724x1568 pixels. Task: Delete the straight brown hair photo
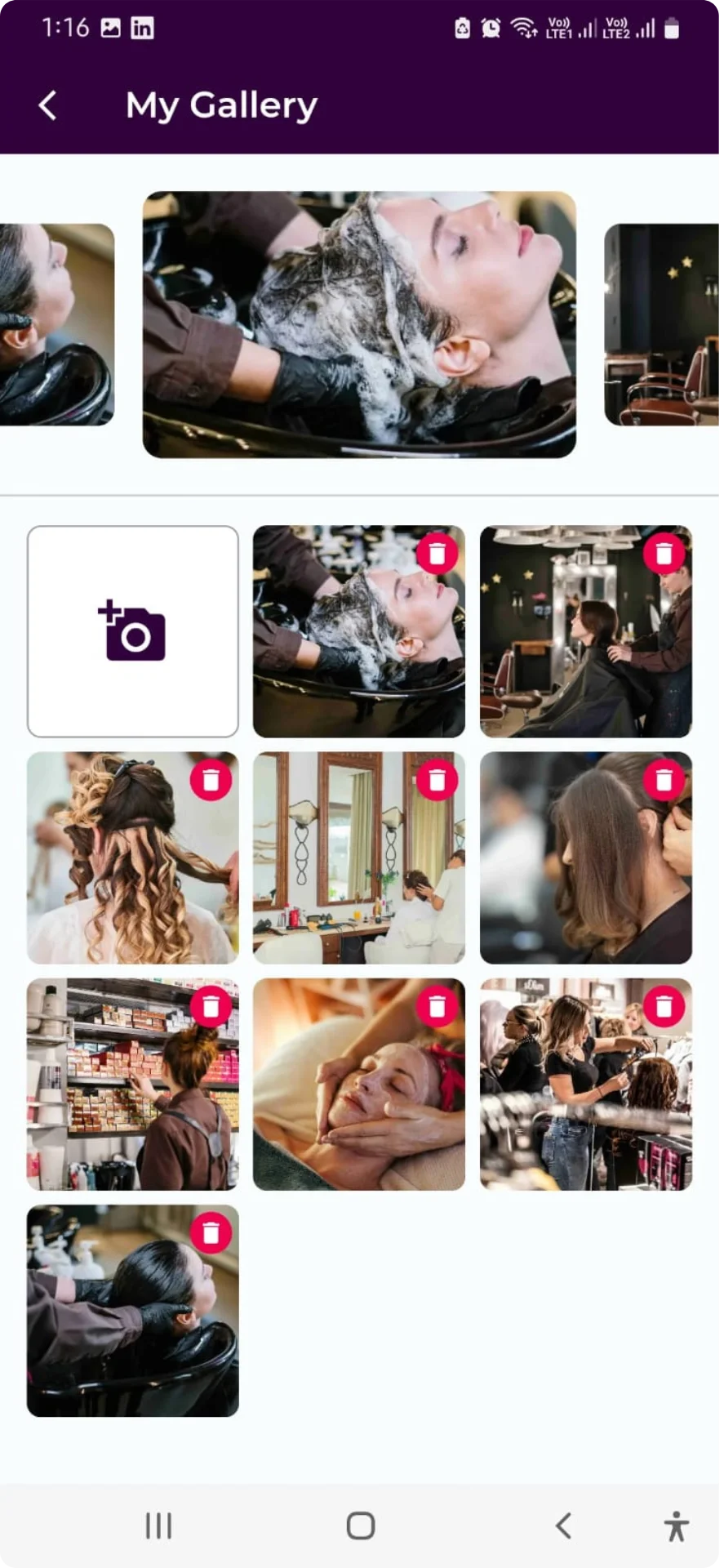coord(664,781)
